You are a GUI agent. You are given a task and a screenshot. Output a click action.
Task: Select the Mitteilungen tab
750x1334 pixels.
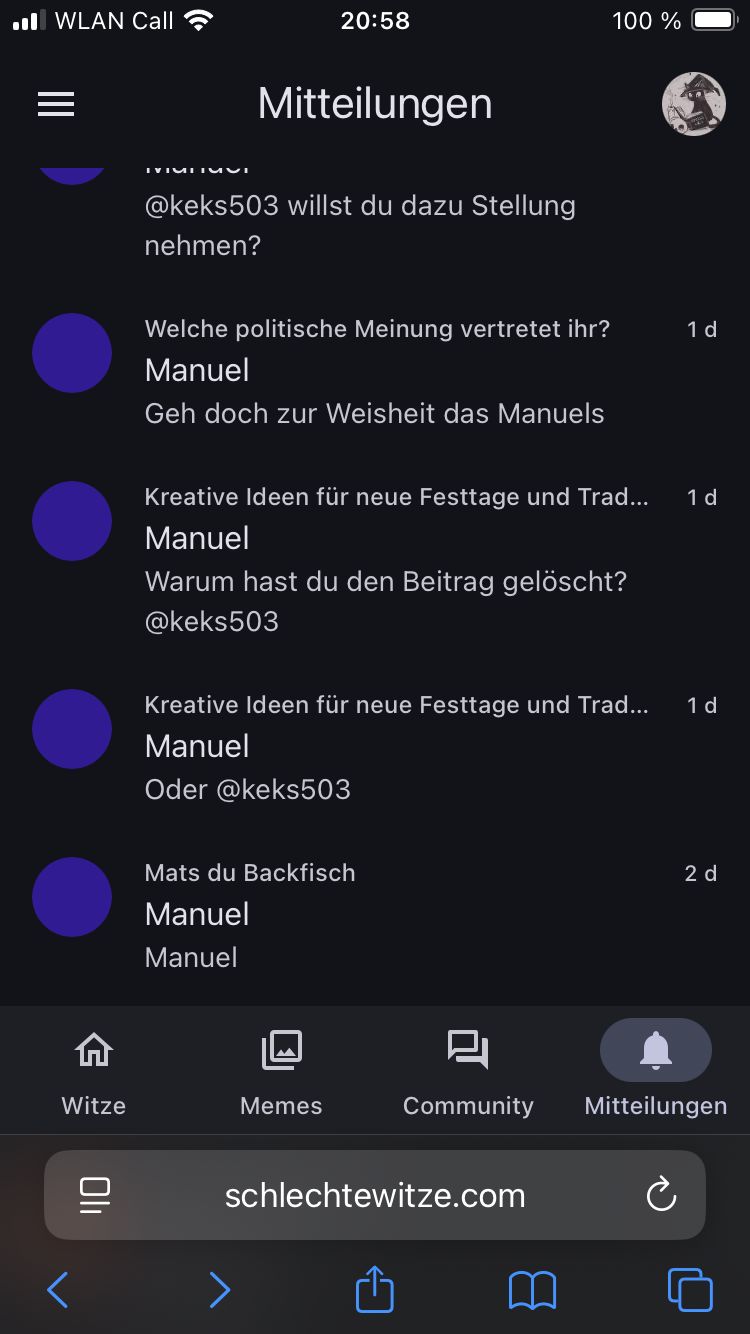pos(656,1070)
